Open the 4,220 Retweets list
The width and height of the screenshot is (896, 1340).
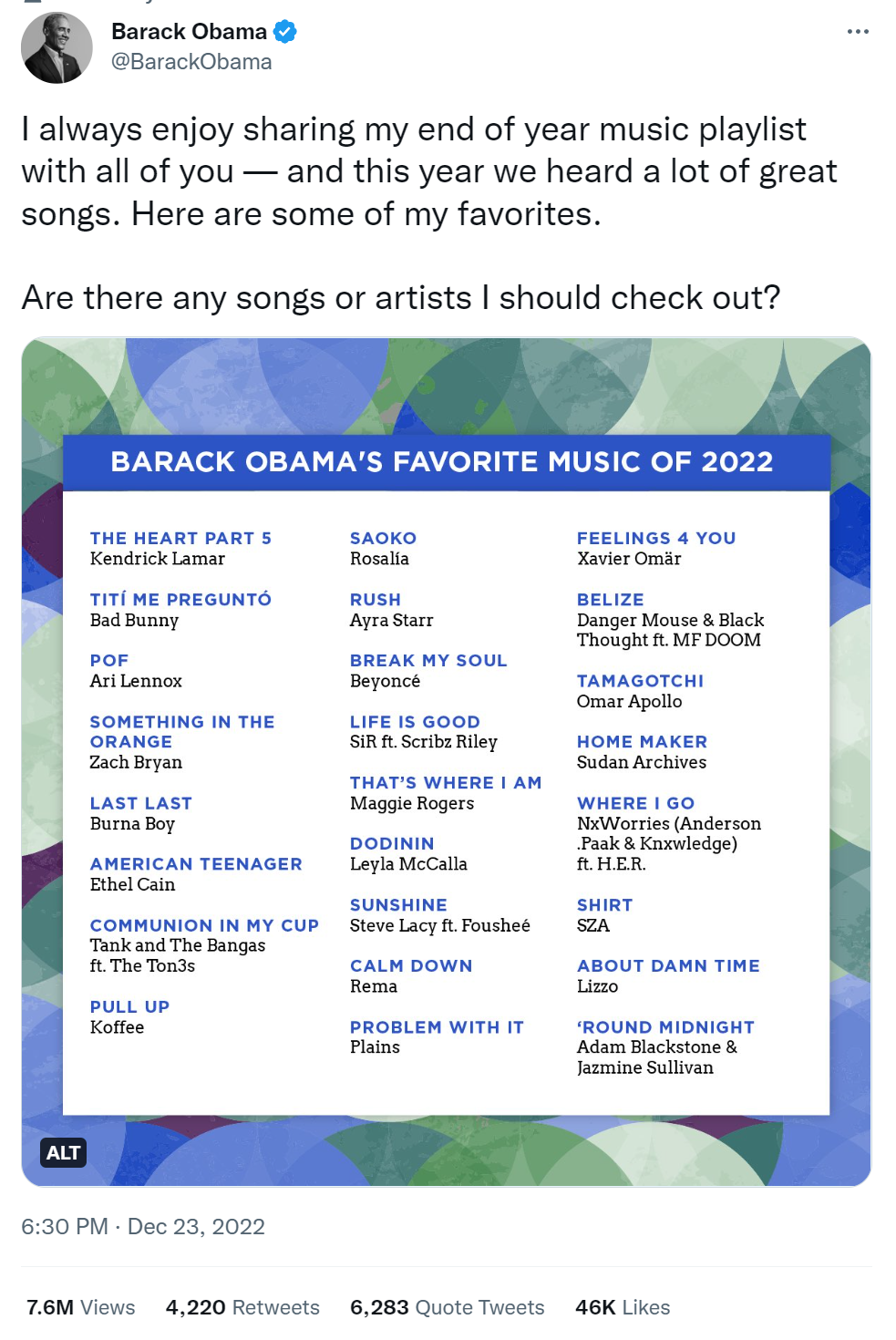(242, 1307)
